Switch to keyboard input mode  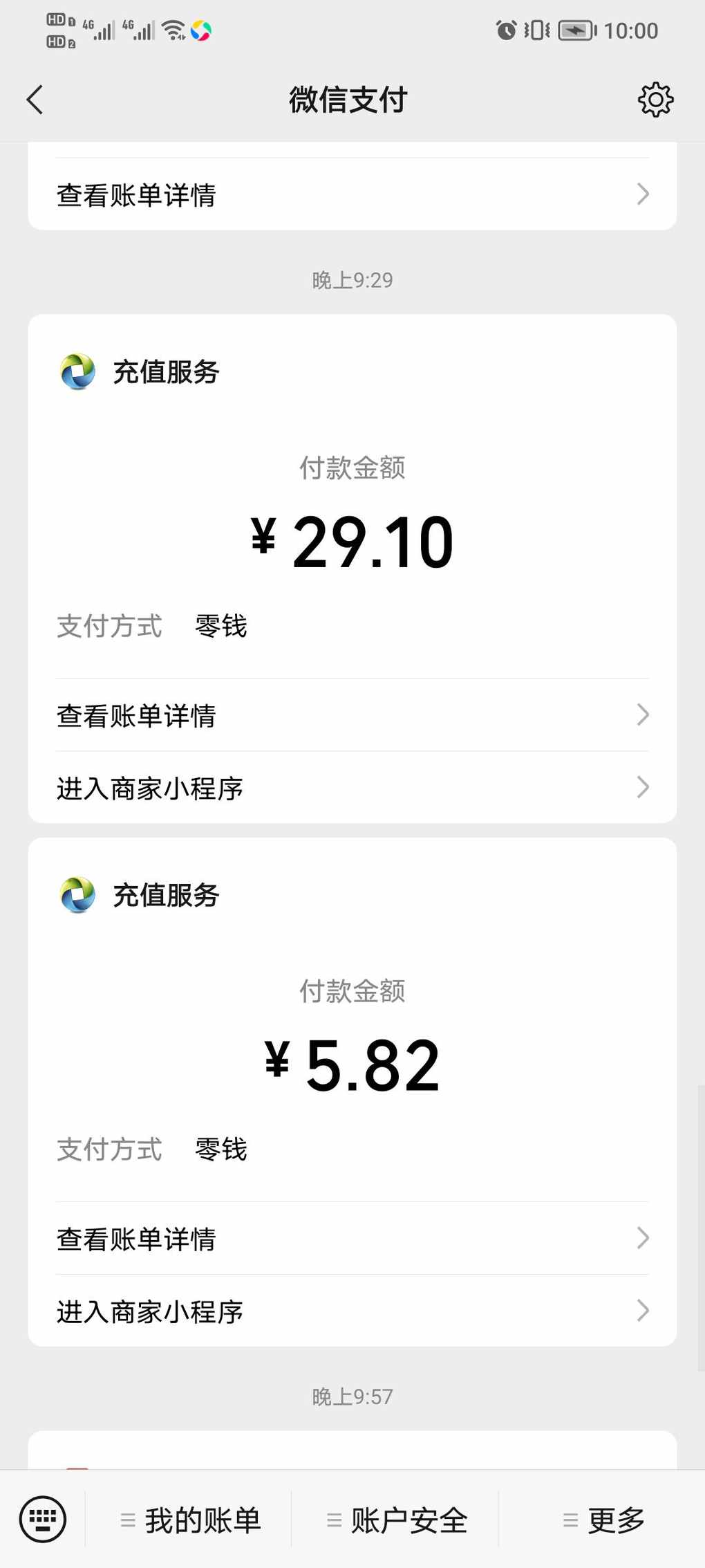(43, 1520)
